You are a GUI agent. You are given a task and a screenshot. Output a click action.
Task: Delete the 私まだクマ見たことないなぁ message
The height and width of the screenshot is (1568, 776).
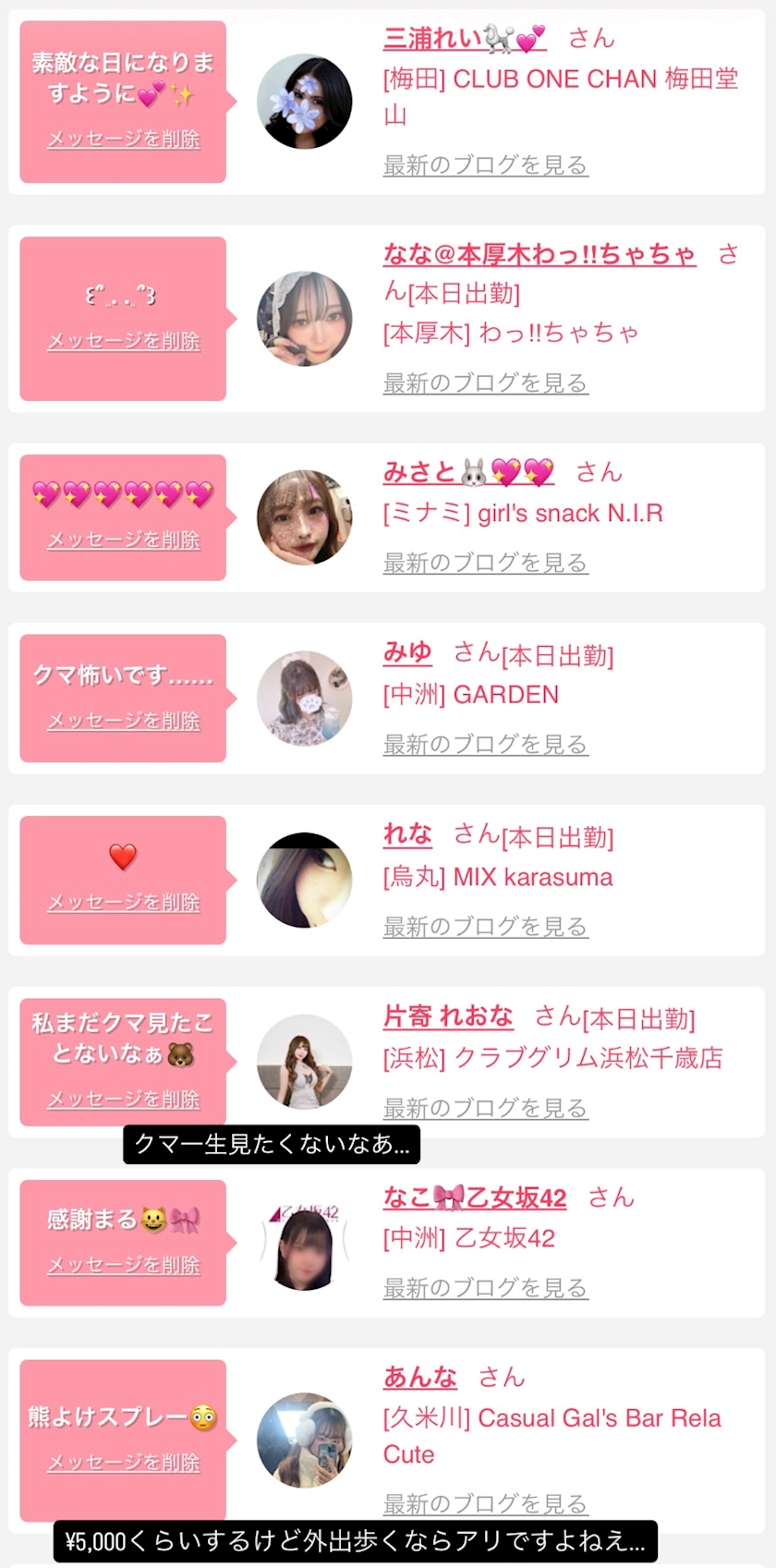click(x=124, y=1100)
